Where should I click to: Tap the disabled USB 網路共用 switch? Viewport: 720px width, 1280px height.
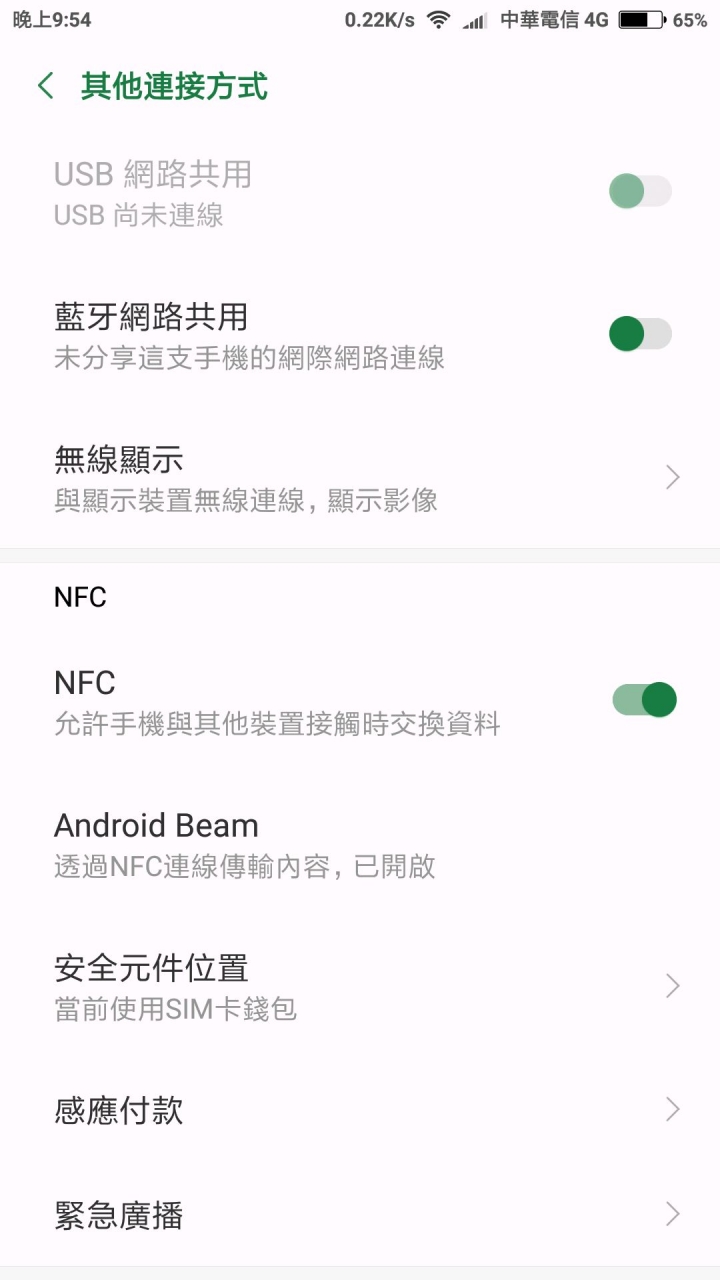point(640,191)
